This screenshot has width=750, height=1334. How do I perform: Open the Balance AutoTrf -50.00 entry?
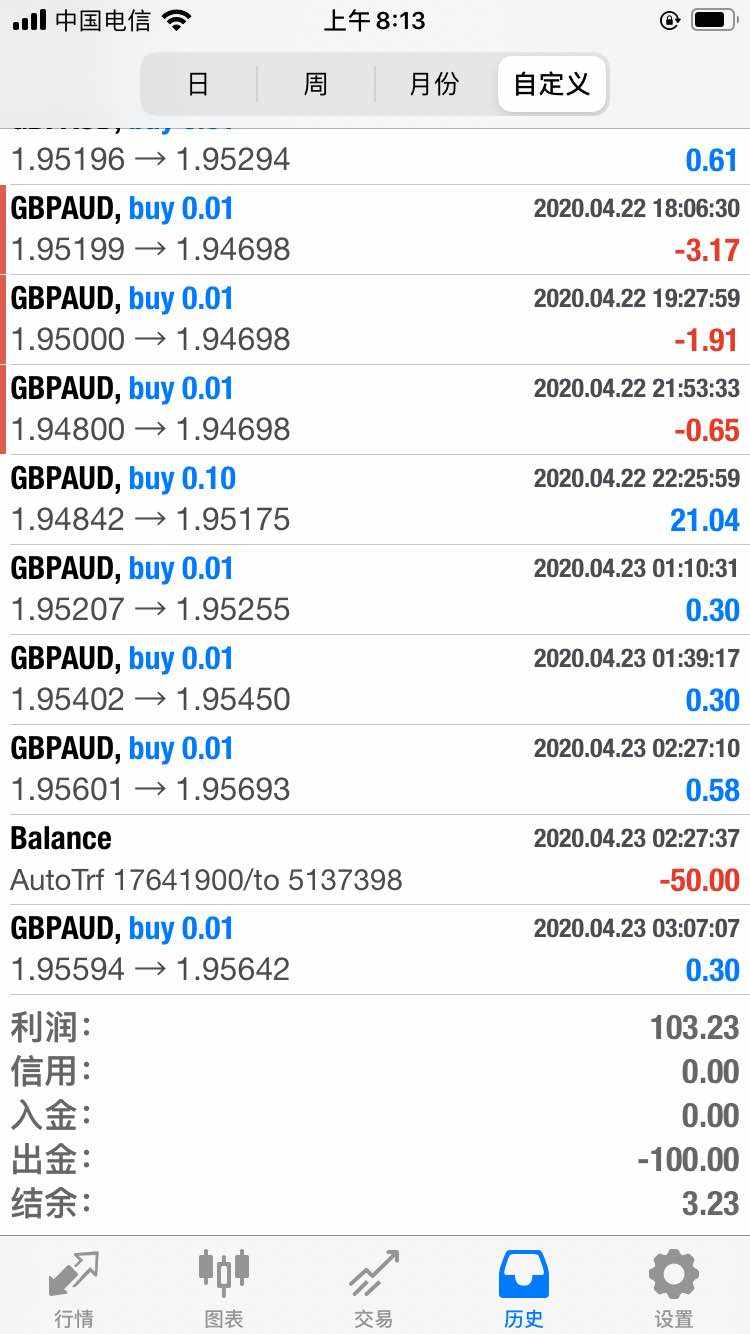click(x=375, y=859)
